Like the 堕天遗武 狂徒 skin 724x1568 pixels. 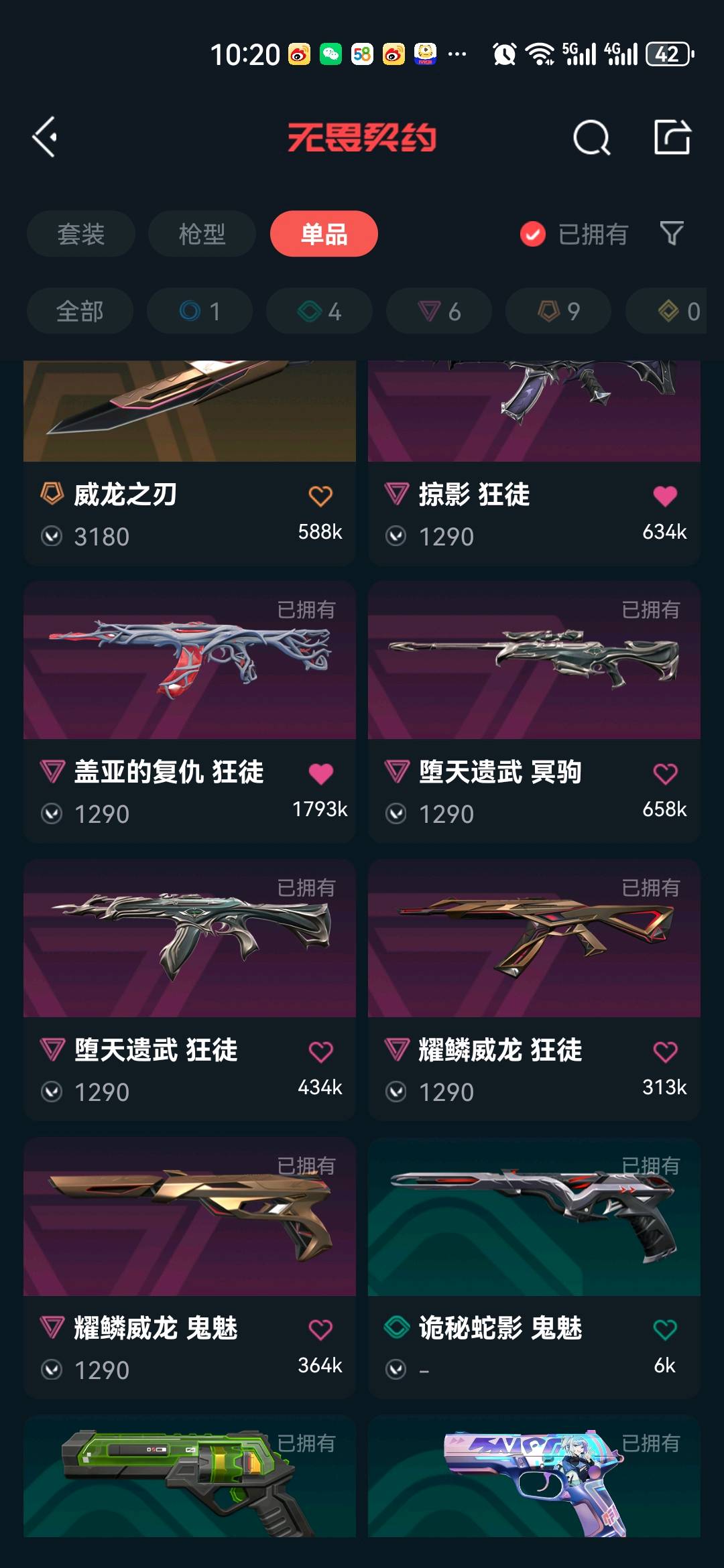320,1051
